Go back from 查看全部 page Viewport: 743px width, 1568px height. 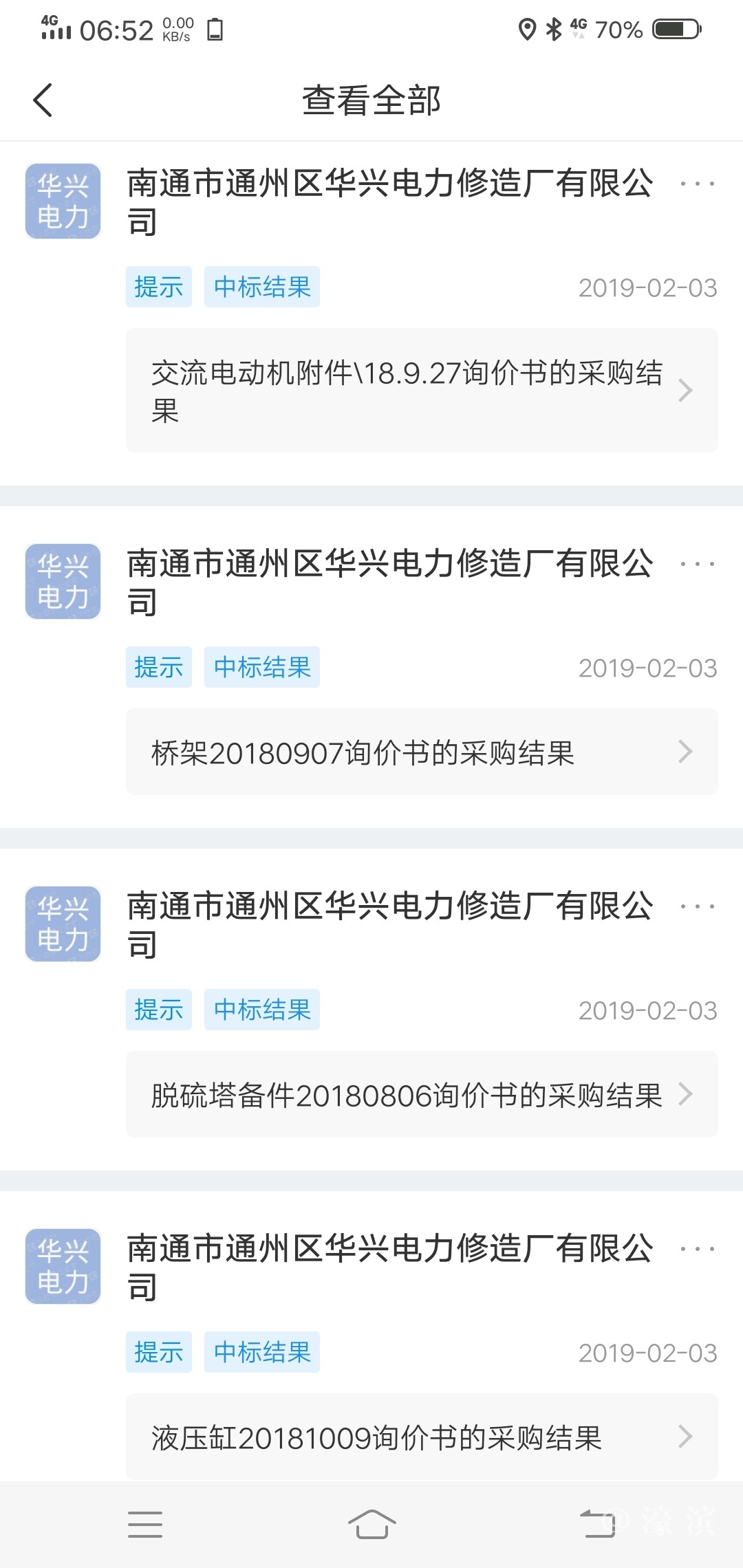click(43, 100)
